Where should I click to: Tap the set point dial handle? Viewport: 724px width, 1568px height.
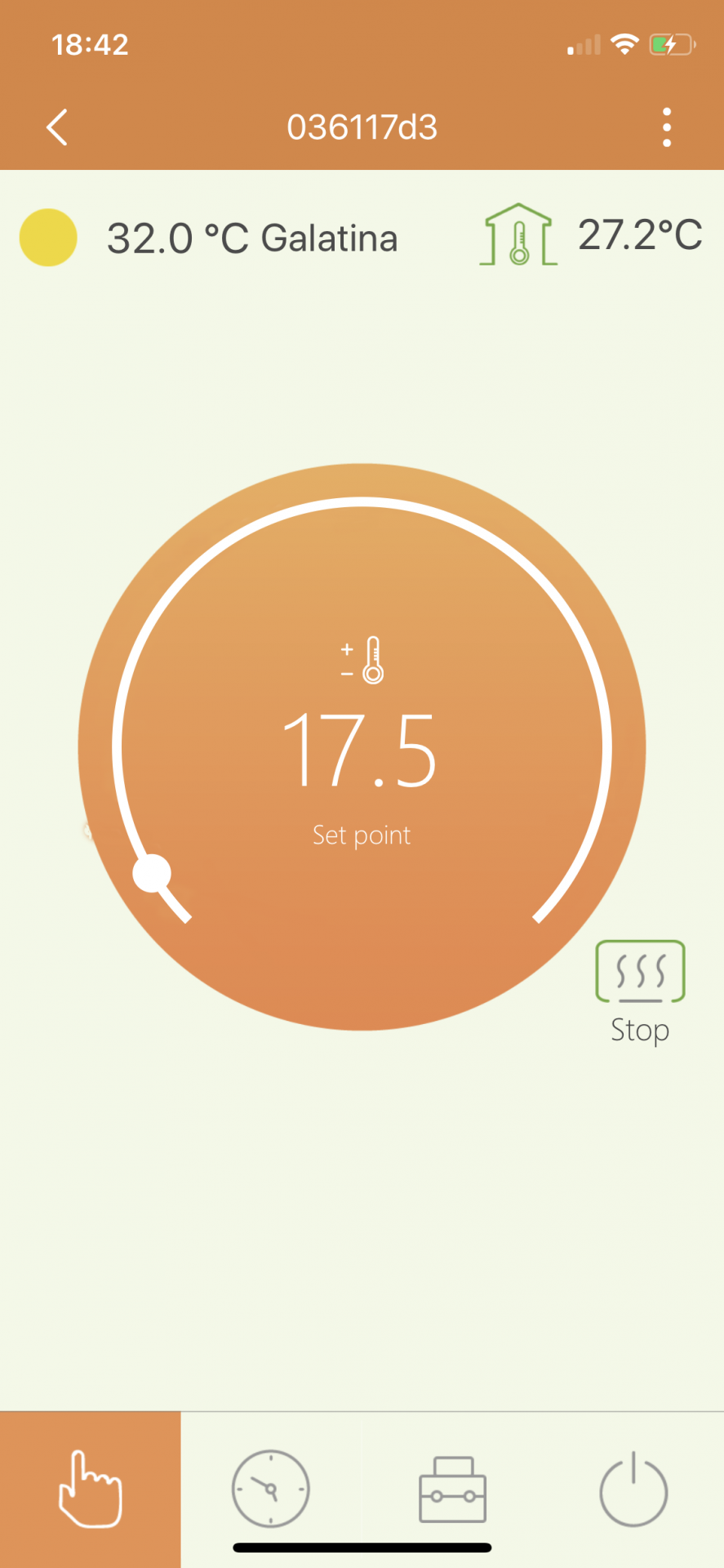tap(152, 873)
